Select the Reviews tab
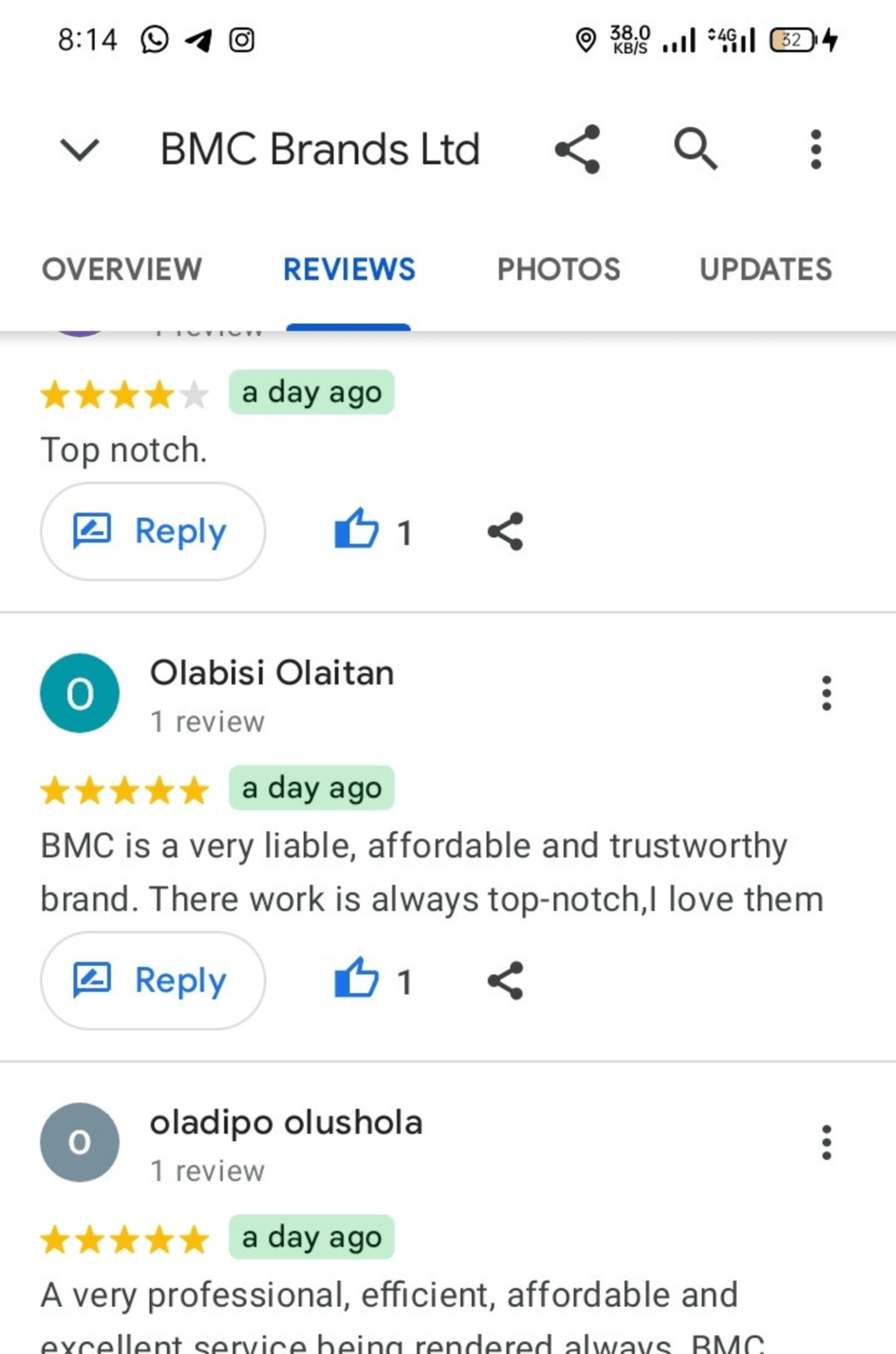Image resolution: width=896 pixels, height=1354 pixels. 349,269
